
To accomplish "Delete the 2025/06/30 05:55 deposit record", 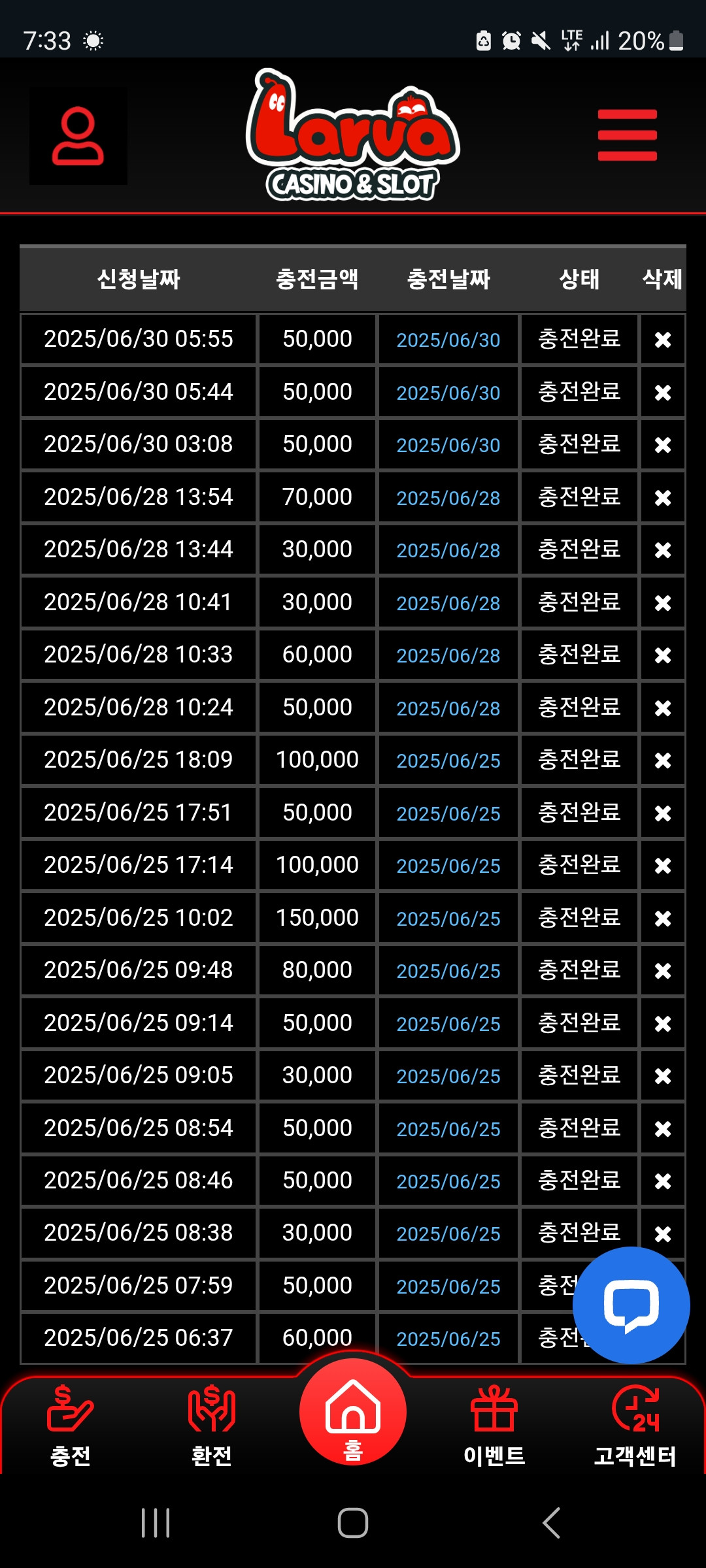I will tap(663, 340).
